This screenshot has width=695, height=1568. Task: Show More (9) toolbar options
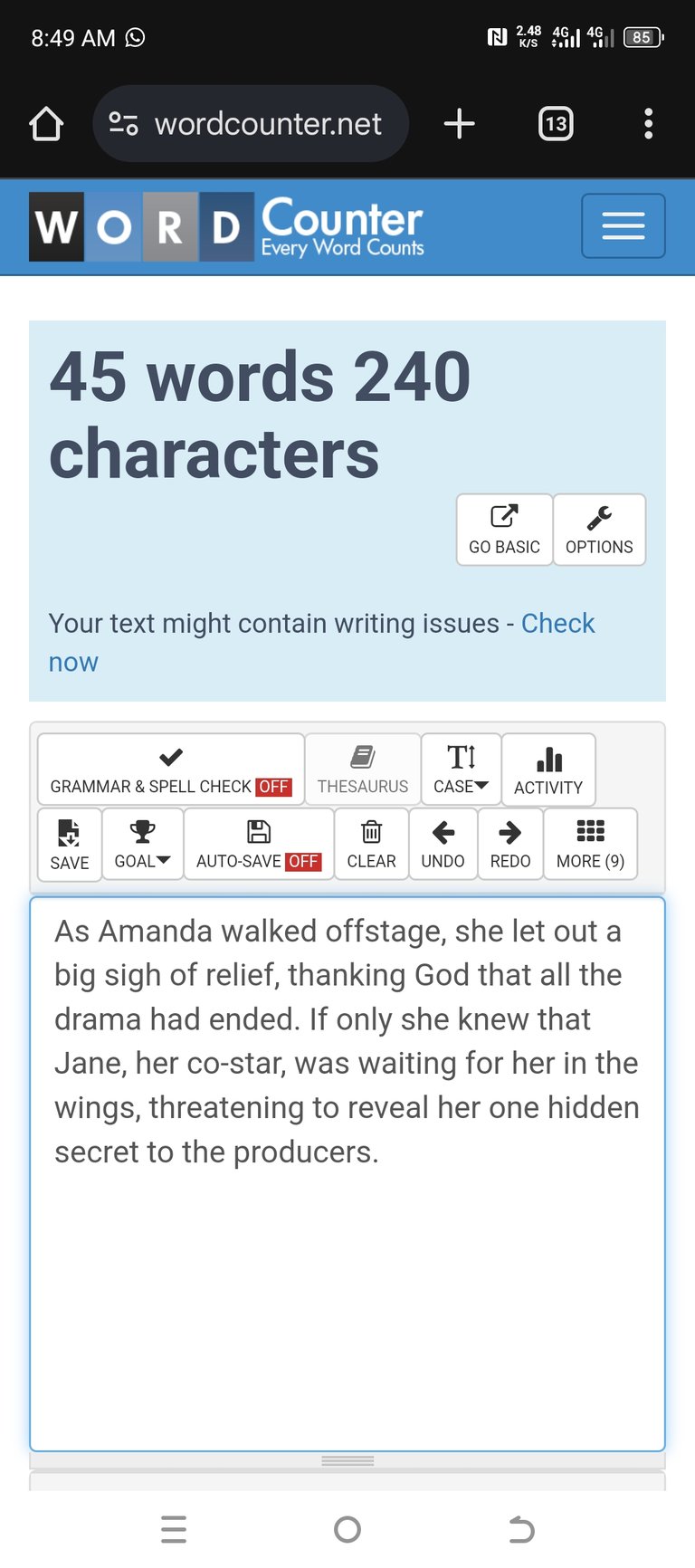click(590, 845)
